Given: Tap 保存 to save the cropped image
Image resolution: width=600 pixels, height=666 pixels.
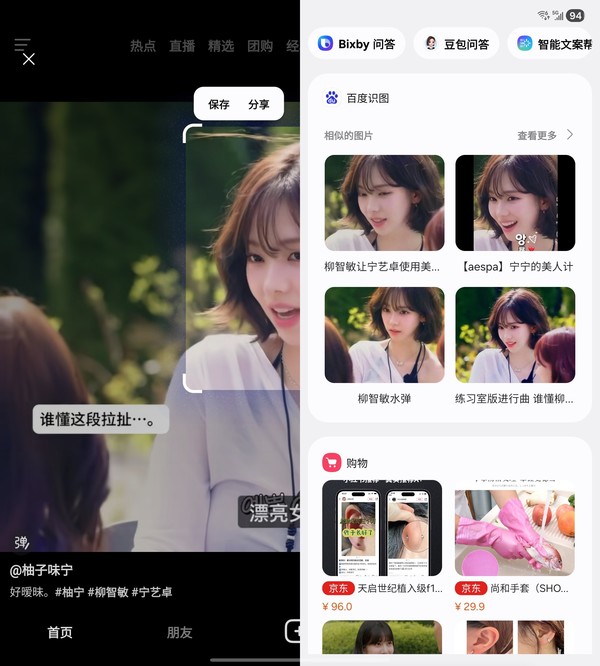Looking at the screenshot, I should click(x=219, y=104).
